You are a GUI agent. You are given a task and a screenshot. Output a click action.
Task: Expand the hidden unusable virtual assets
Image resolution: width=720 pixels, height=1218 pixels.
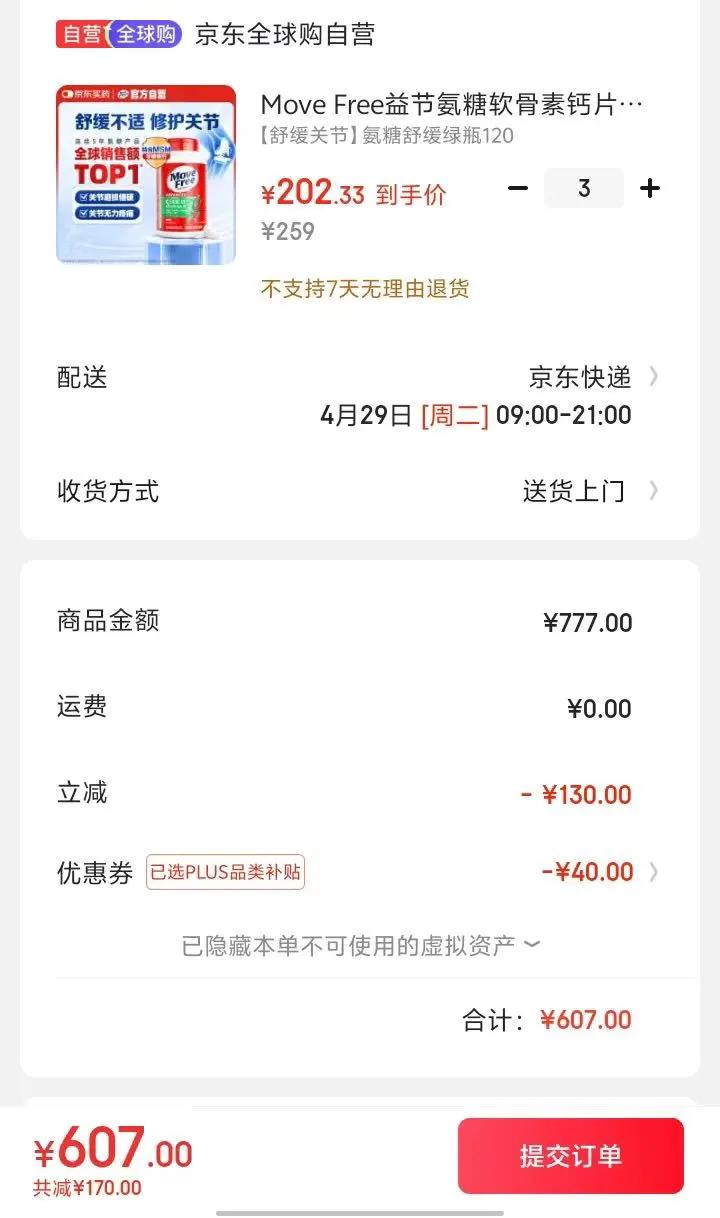[360, 945]
